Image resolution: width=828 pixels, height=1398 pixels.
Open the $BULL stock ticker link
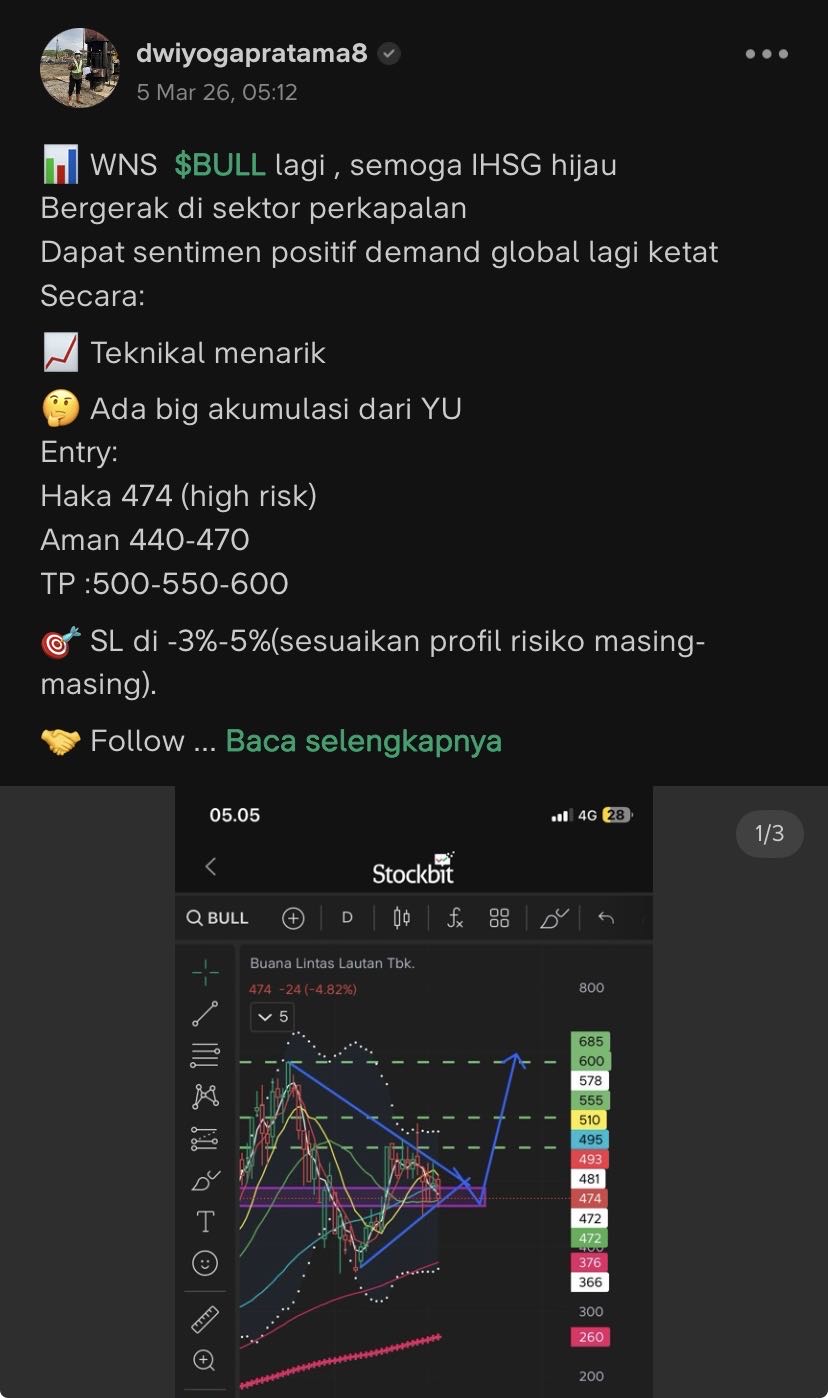pos(219,165)
